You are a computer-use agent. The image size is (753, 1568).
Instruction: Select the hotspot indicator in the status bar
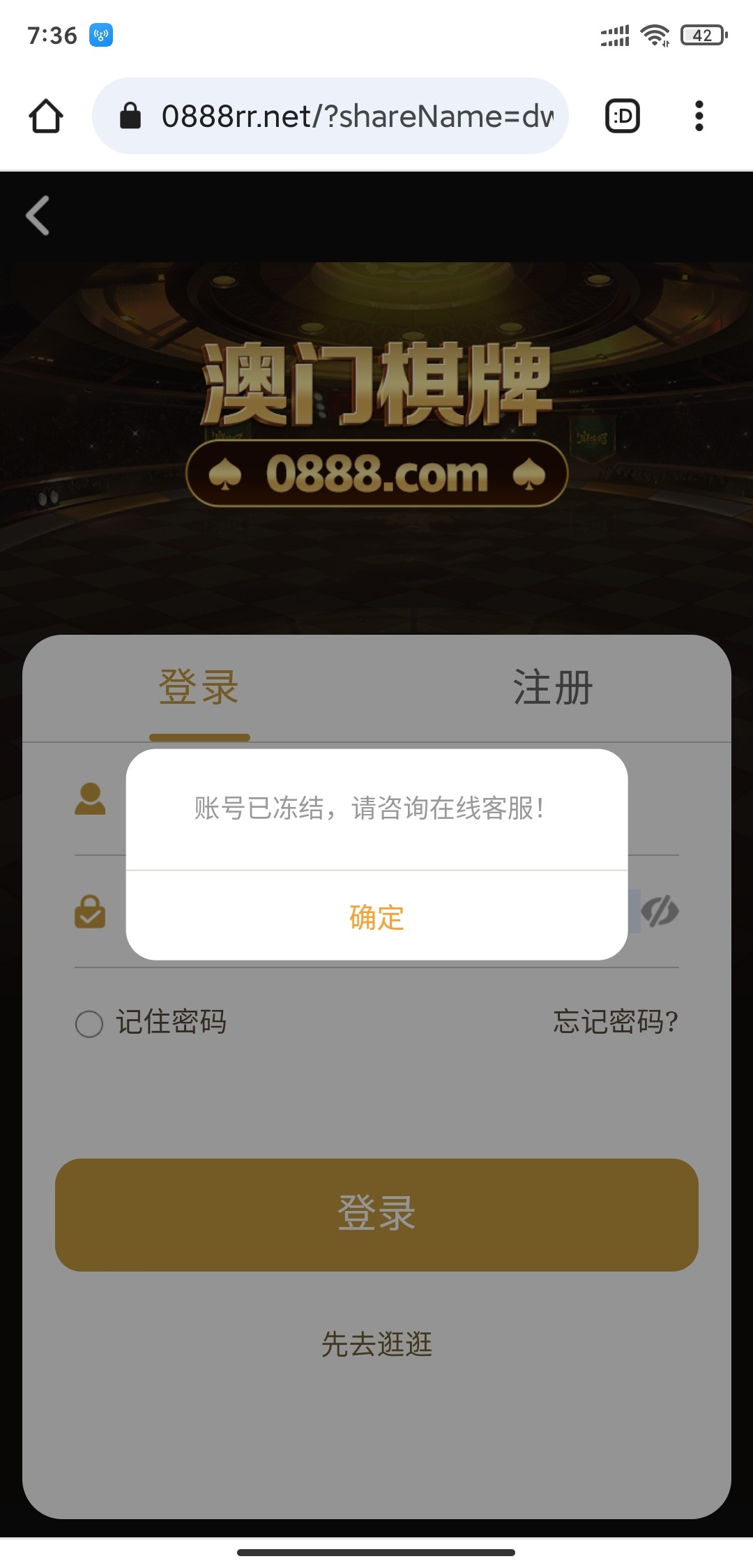click(100, 35)
